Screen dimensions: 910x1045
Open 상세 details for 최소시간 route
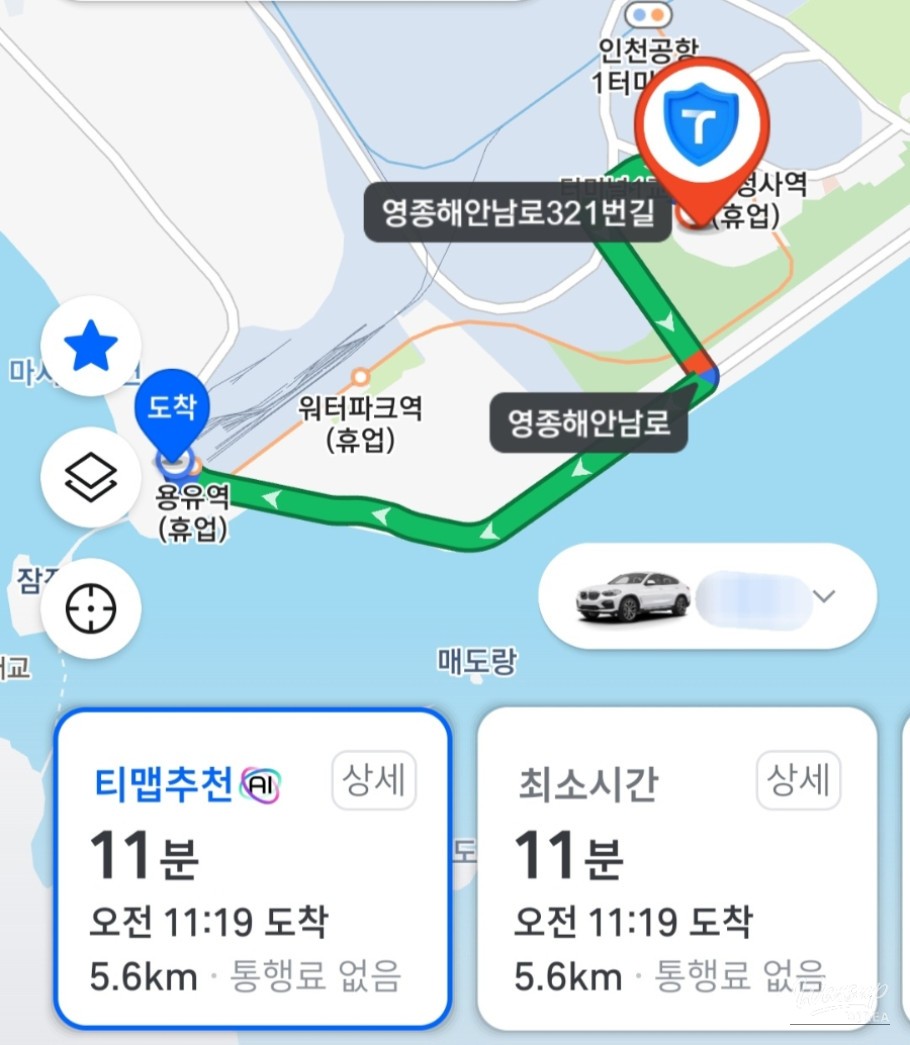point(798,781)
